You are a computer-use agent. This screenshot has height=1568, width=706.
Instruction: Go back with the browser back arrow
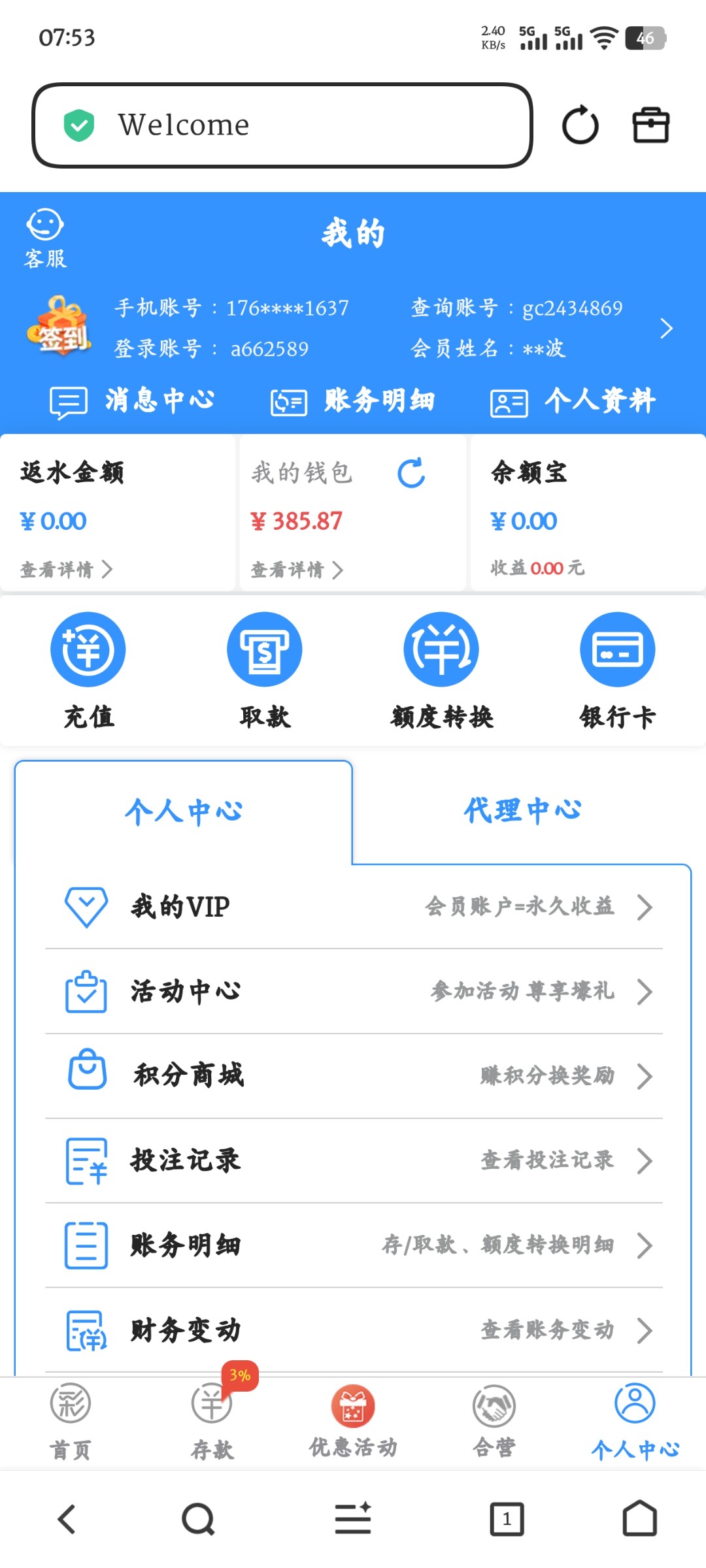67,1518
